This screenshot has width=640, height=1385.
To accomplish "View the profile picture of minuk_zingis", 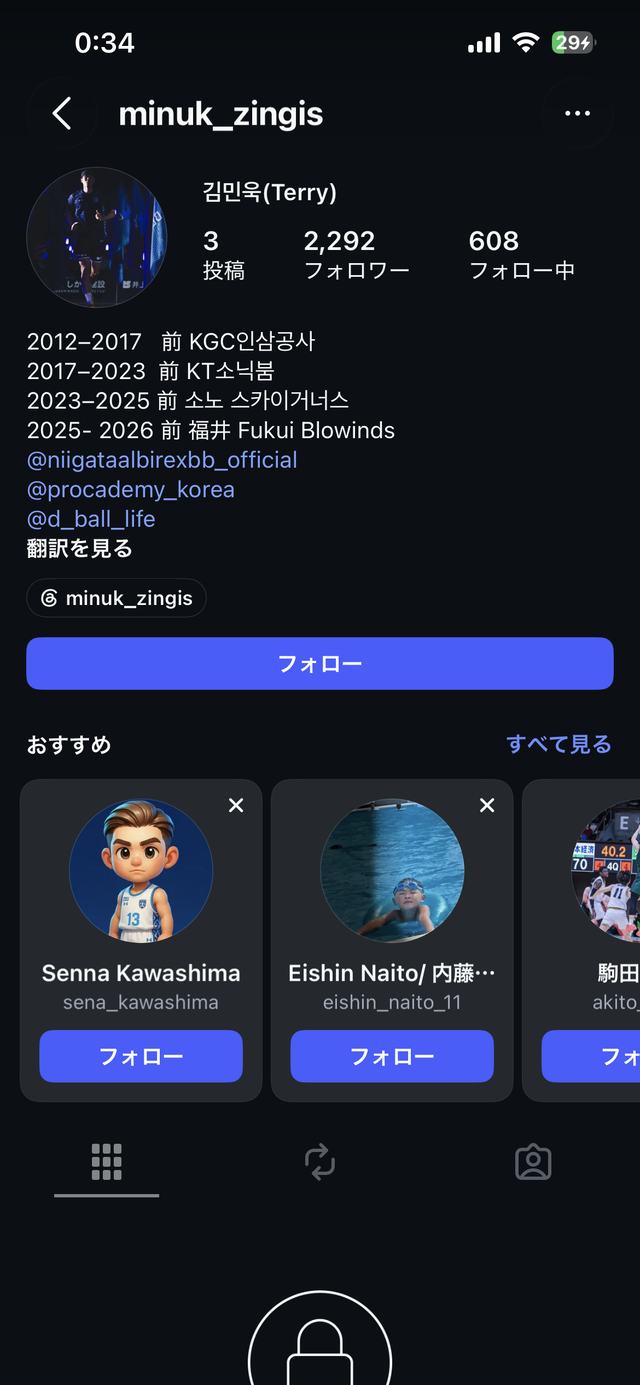I will 95,236.
